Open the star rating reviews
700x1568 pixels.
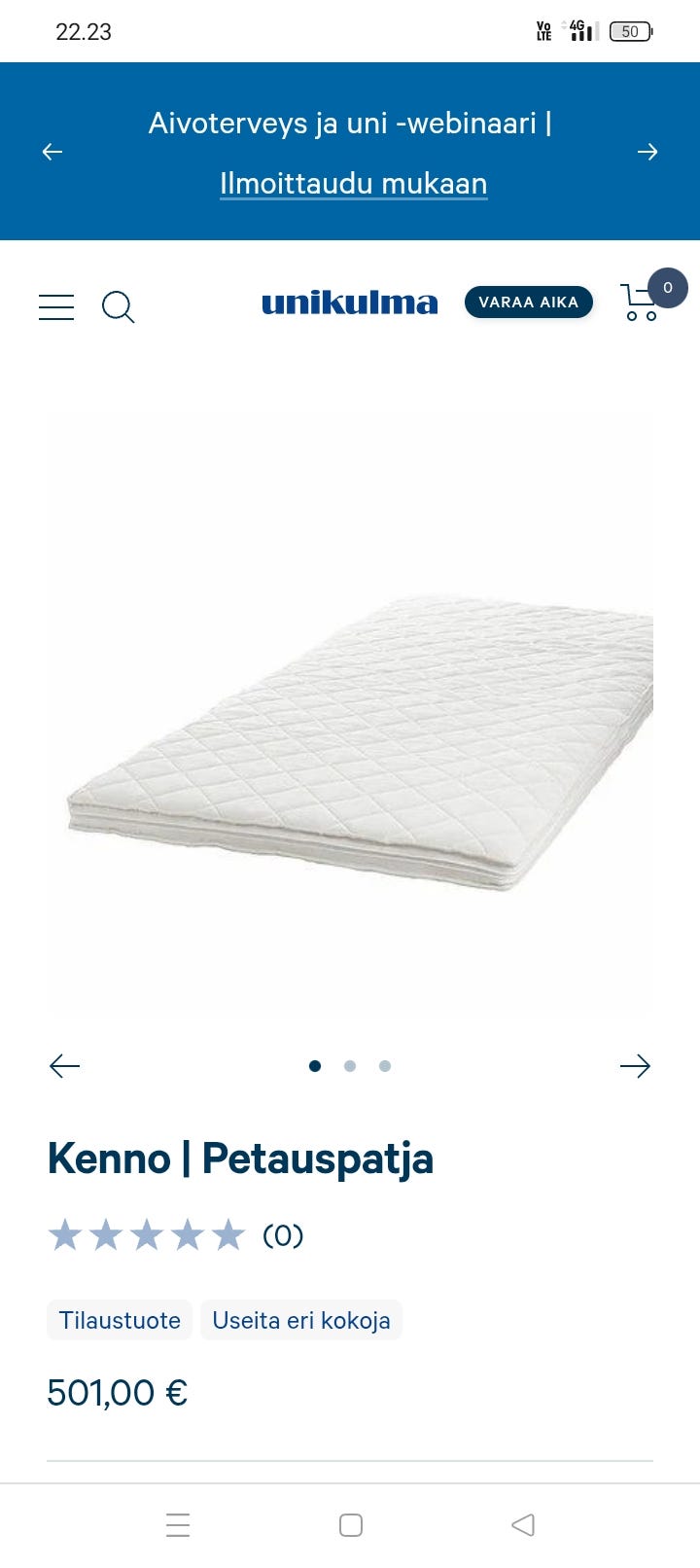[175, 1235]
